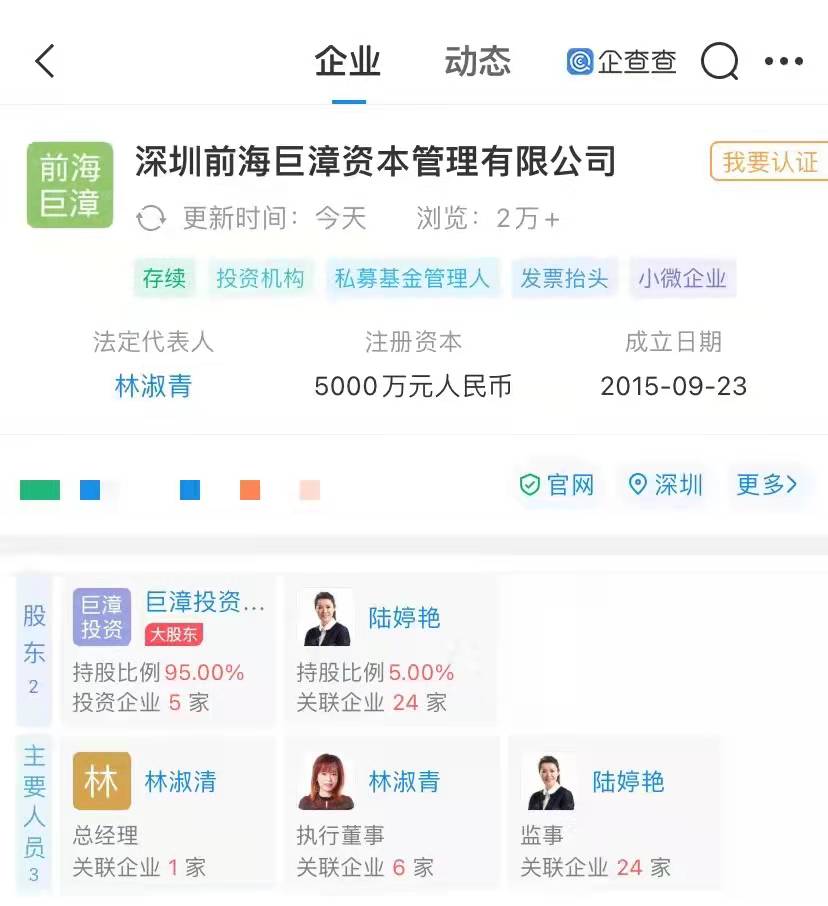The height and width of the screenshot is (906, 828).
Task: Open shareholder card 巨漳投资
Action: point(168,650)
